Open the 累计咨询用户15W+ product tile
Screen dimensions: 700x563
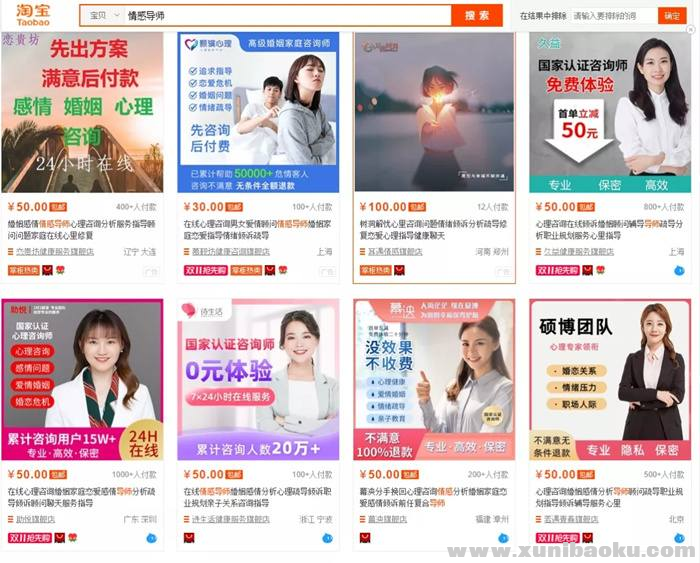tap(82, 379)
